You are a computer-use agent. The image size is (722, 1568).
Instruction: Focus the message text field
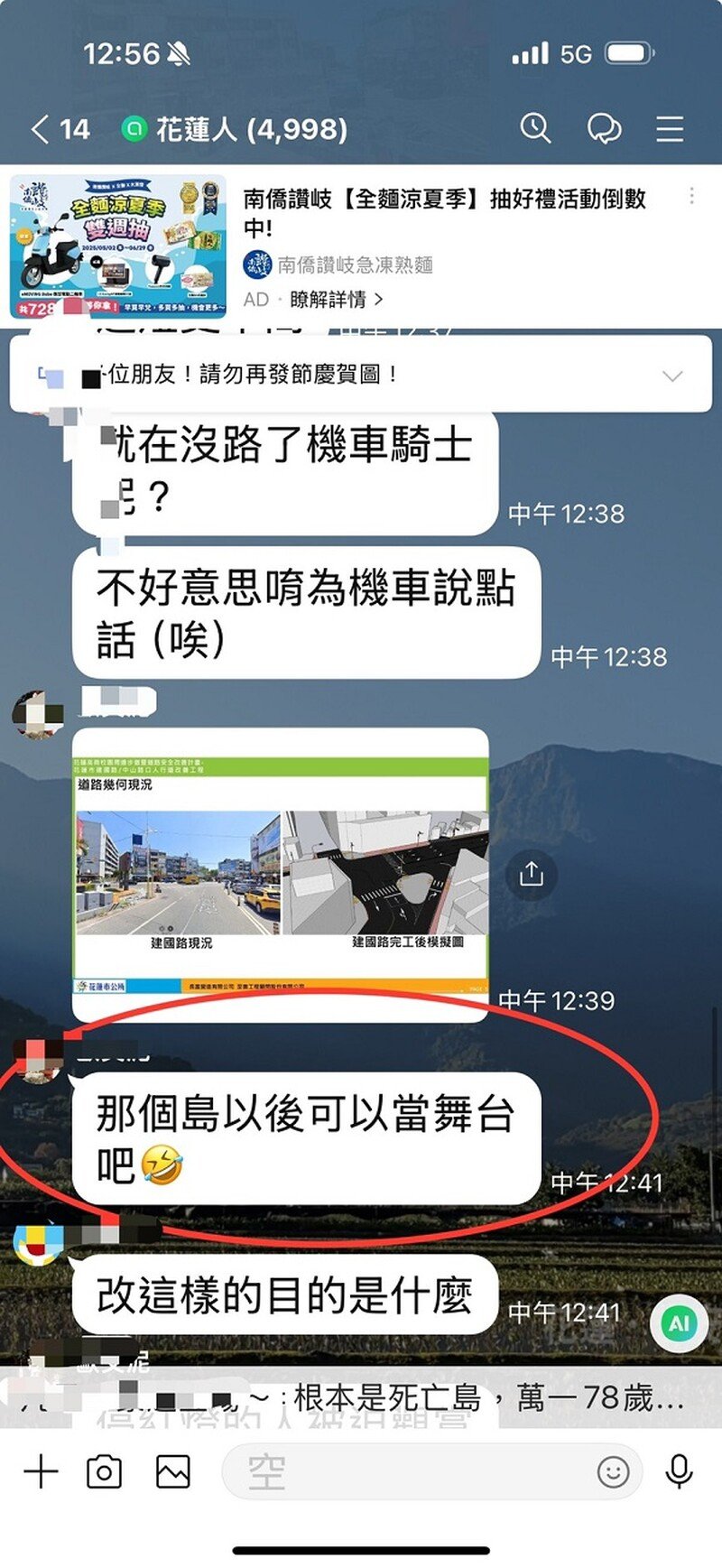click(x=406, y=1472)
